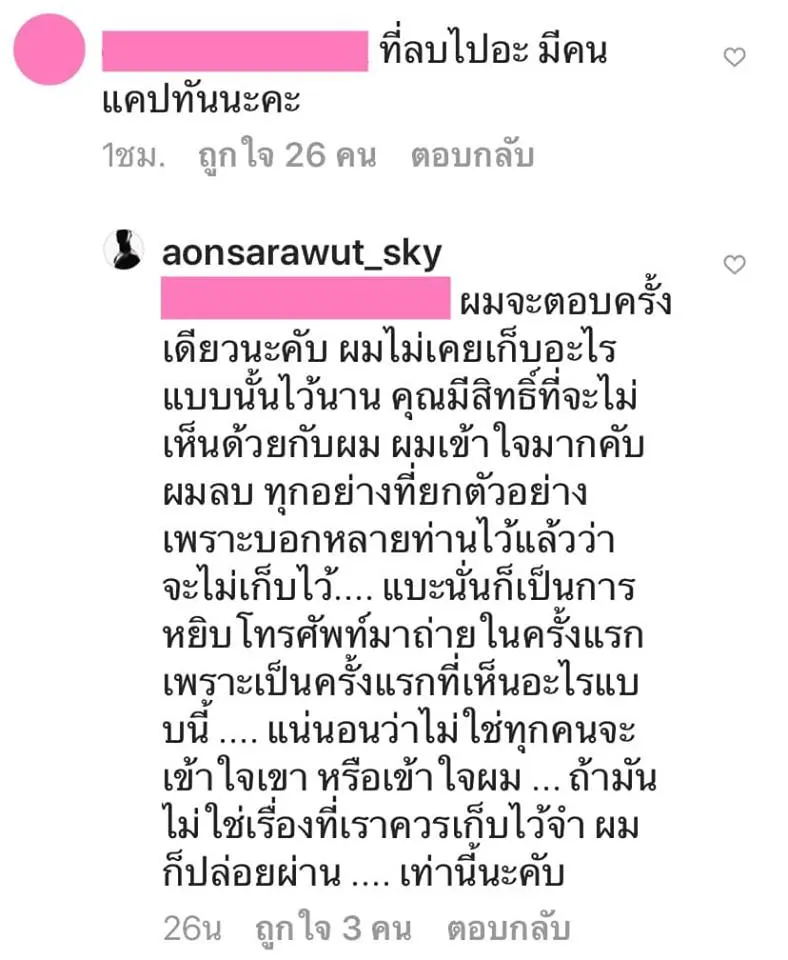The width and height of the screenshot is (788, 960).
Task: Open aonsarawut_sky's profile picture
Action: tap(125, 251)
